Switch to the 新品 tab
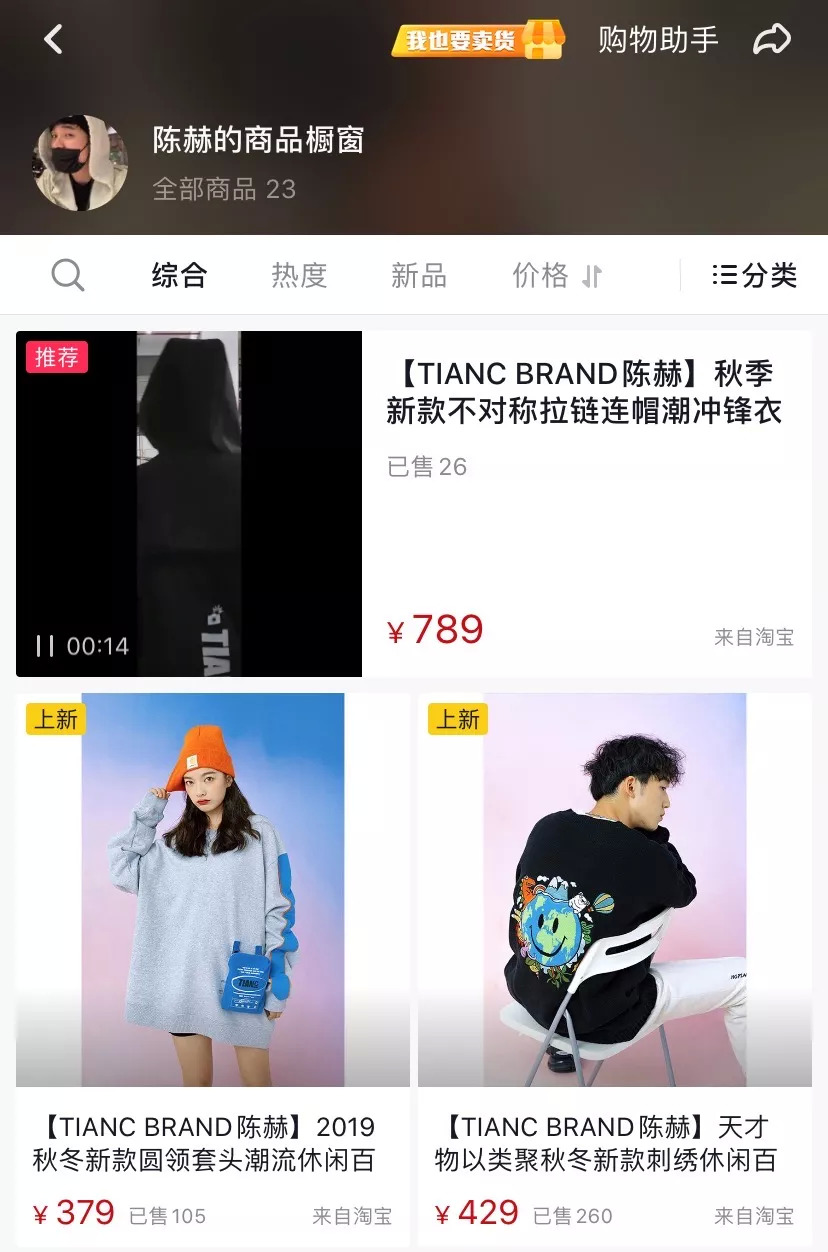Image resolution: width=828 pixels, height=1252 pixels. (x=419, y=275)
